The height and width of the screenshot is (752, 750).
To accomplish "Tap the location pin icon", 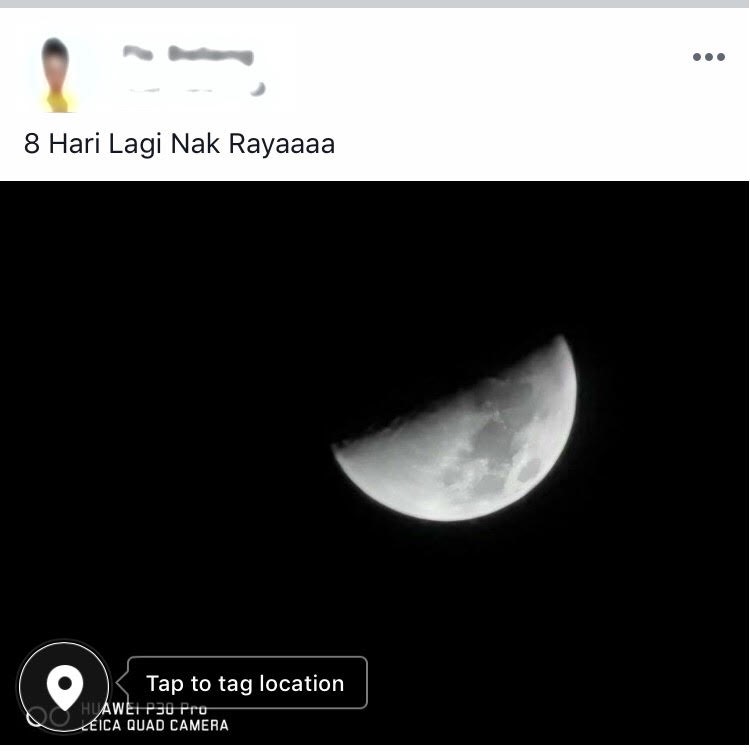I will pyautogui.click(x=65, y=688).
